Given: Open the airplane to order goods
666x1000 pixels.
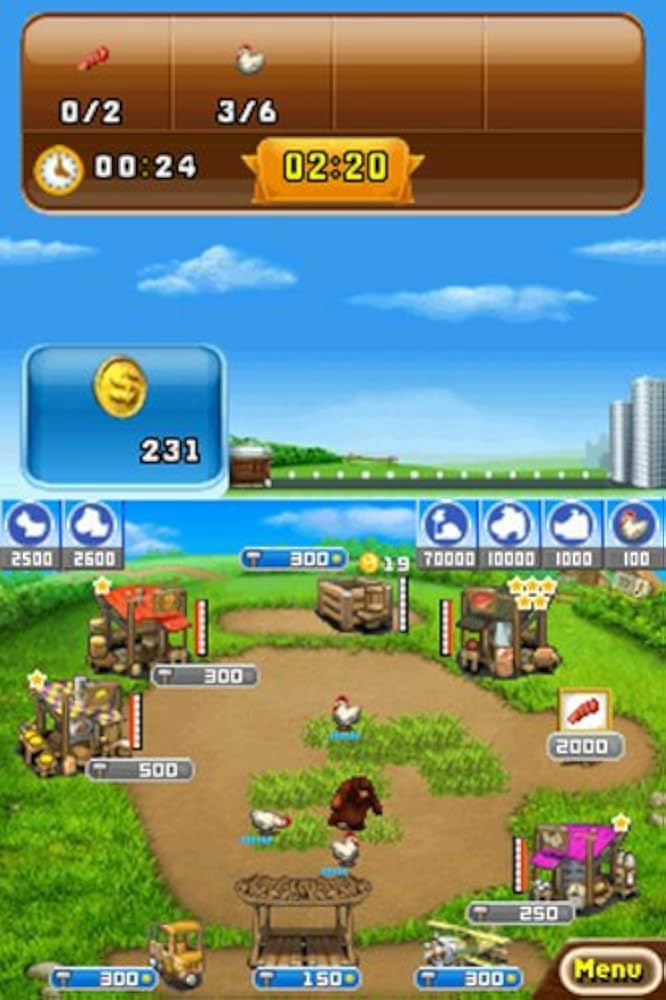Looking at the screenshot, I should pyautogui.click(x=465, y=940).
